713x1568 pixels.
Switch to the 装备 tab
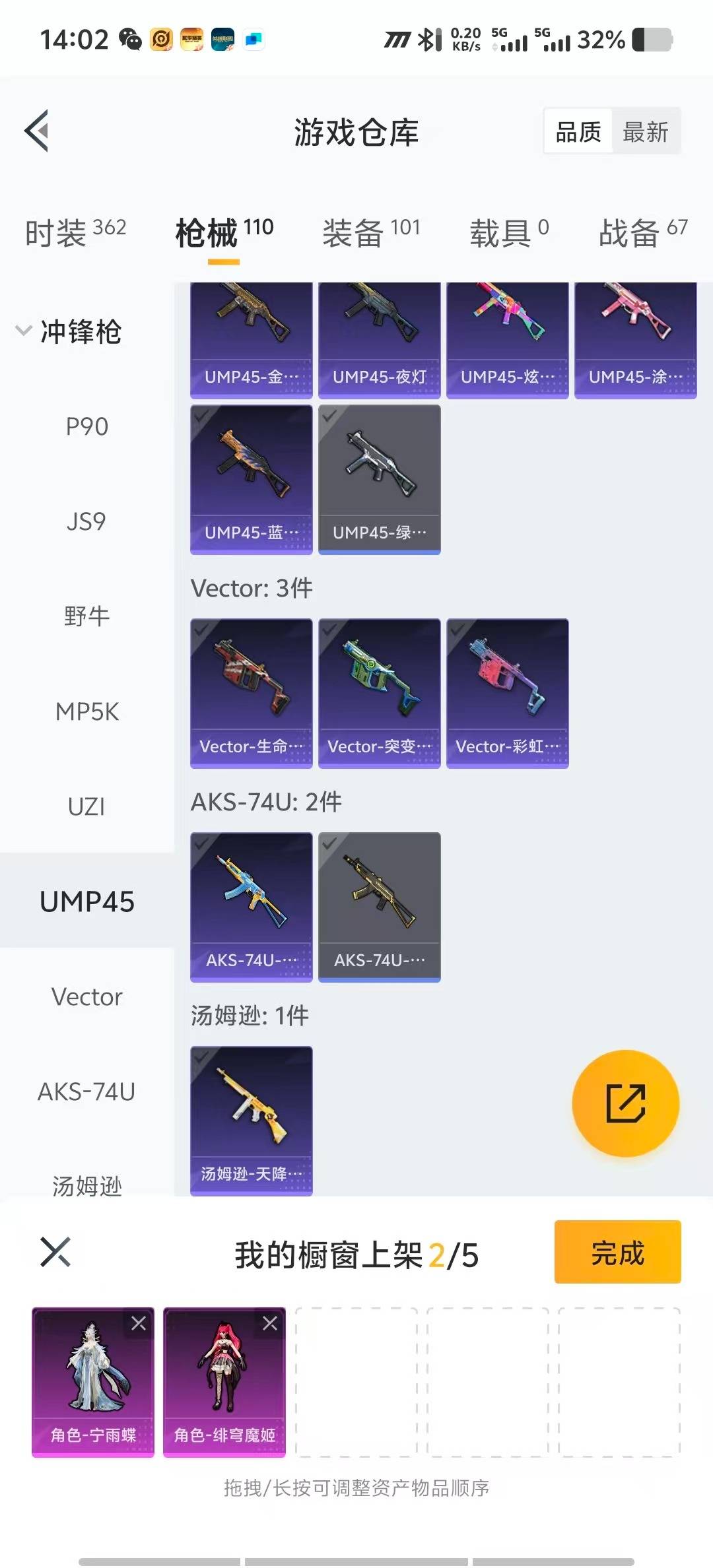coord(371,232)
